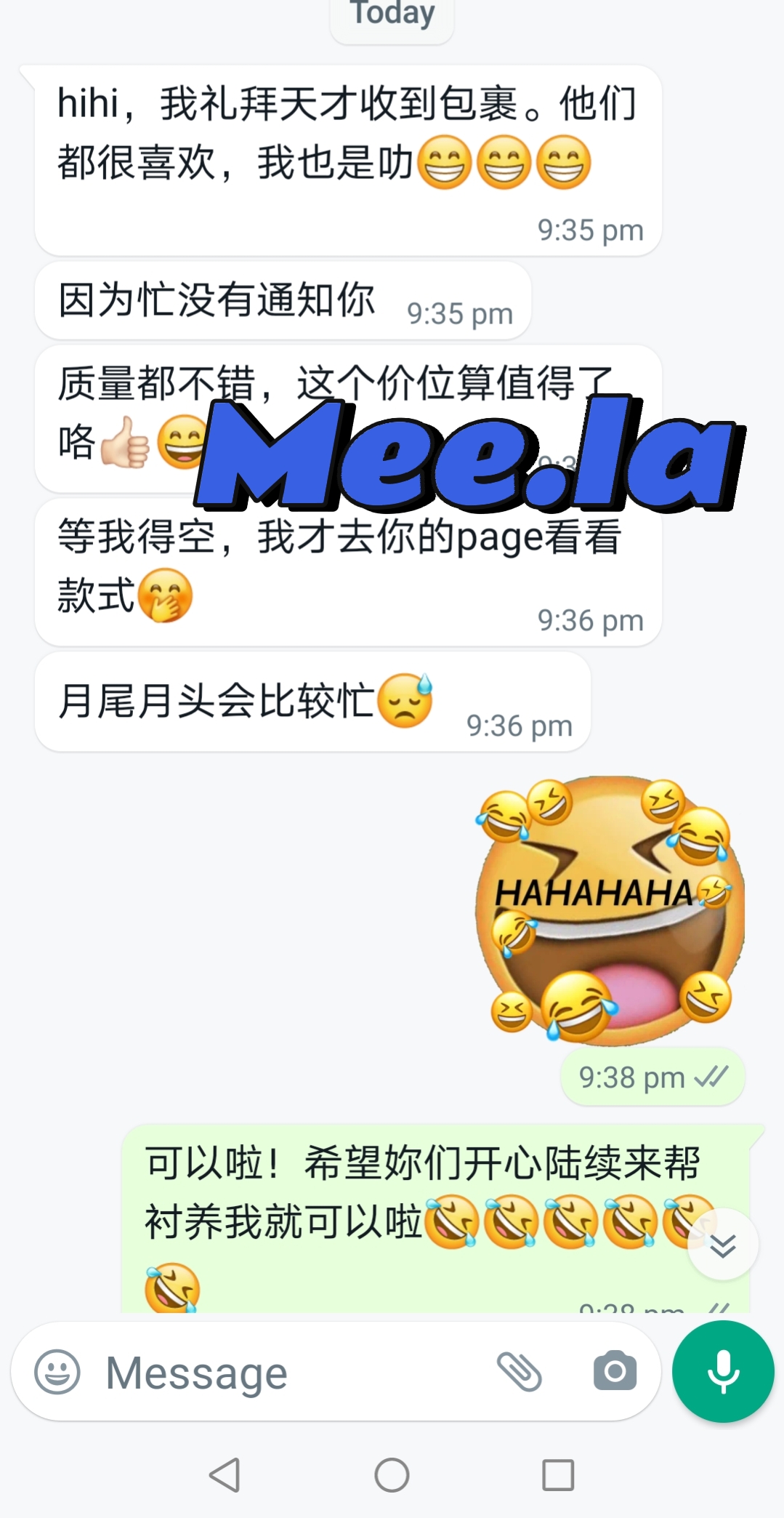Tap the voice message microphone button

click(x=723, y=1372)
